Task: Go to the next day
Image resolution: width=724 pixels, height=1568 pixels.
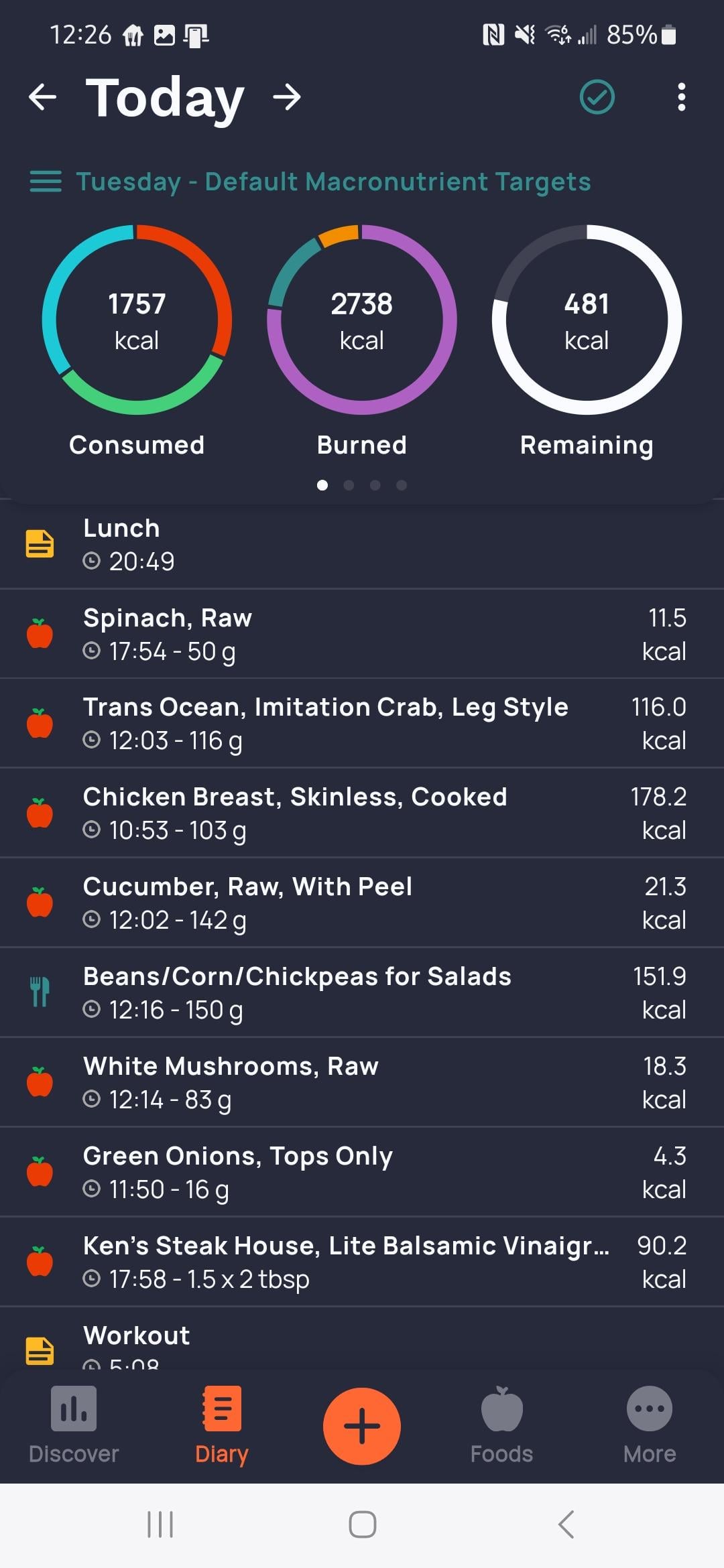Action: pos(287,97)
